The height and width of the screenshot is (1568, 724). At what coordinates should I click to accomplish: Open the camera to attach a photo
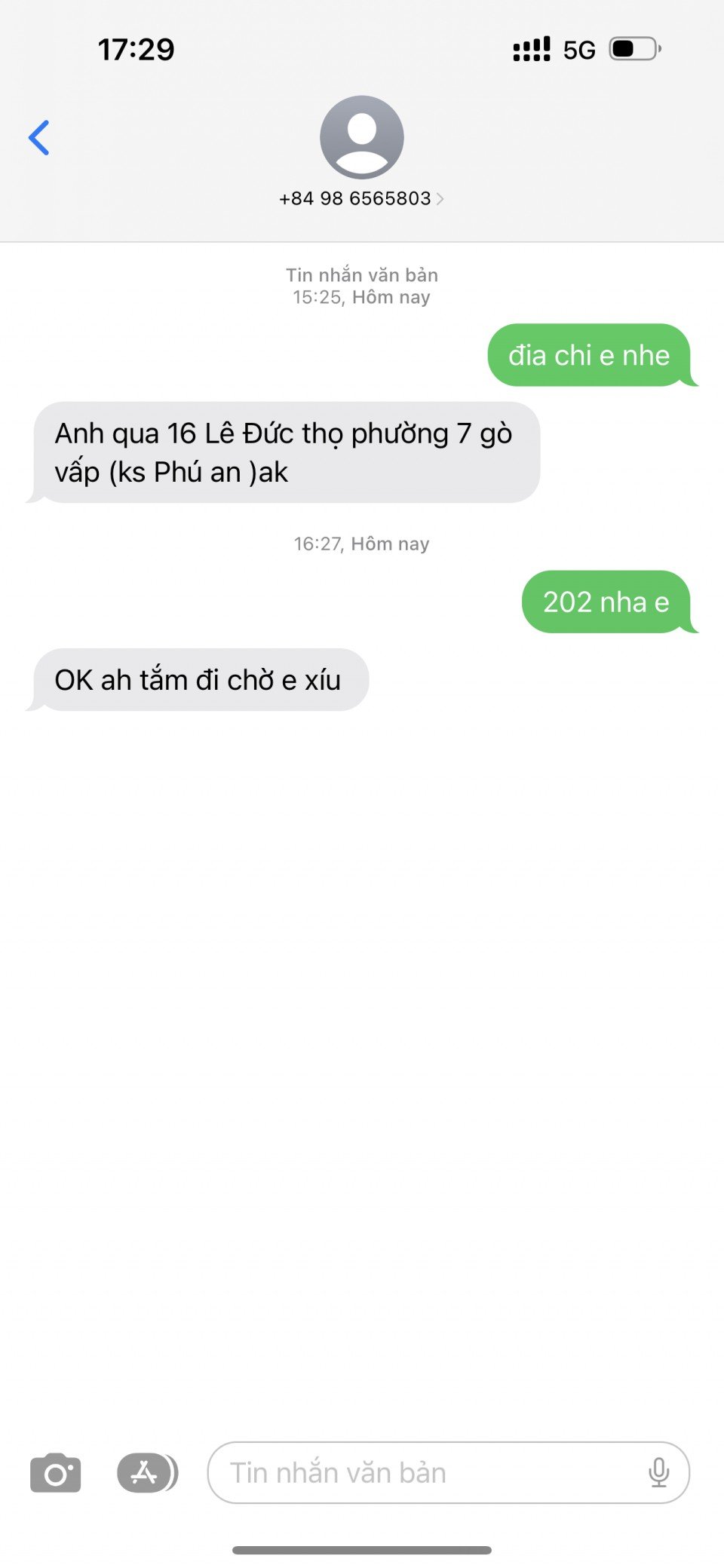click(55, 1472)
